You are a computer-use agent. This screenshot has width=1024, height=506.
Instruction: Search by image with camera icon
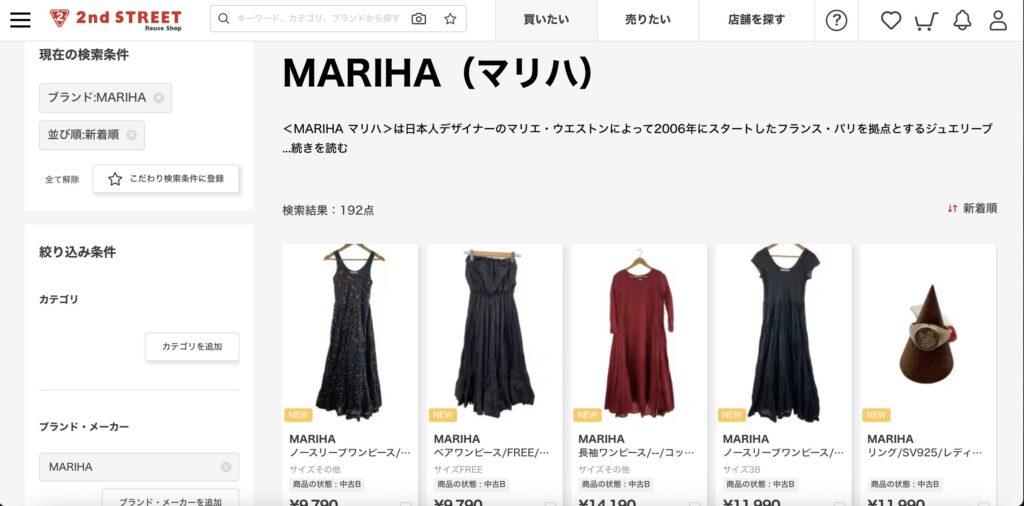point(419,19)
